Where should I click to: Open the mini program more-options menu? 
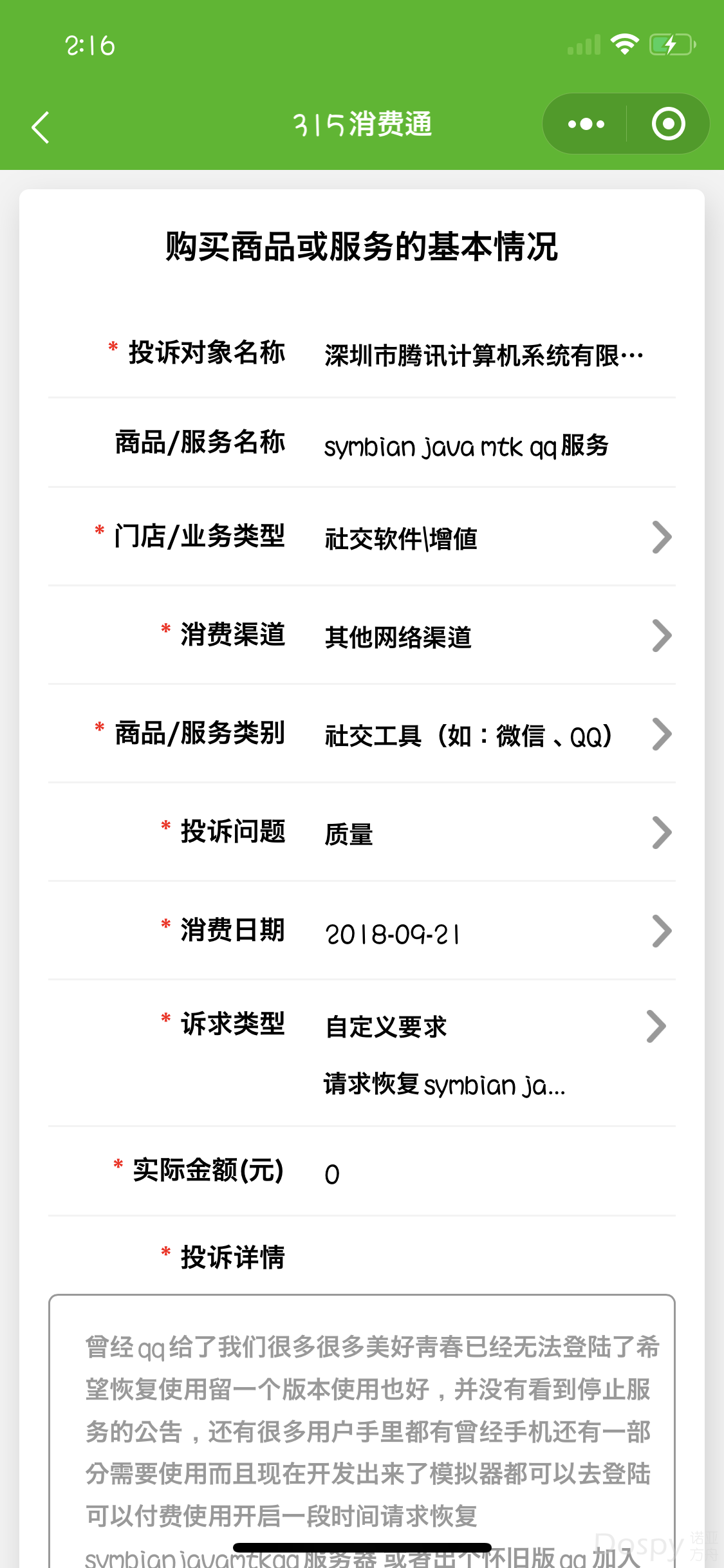pyautogui.click(x=586, y=124)
